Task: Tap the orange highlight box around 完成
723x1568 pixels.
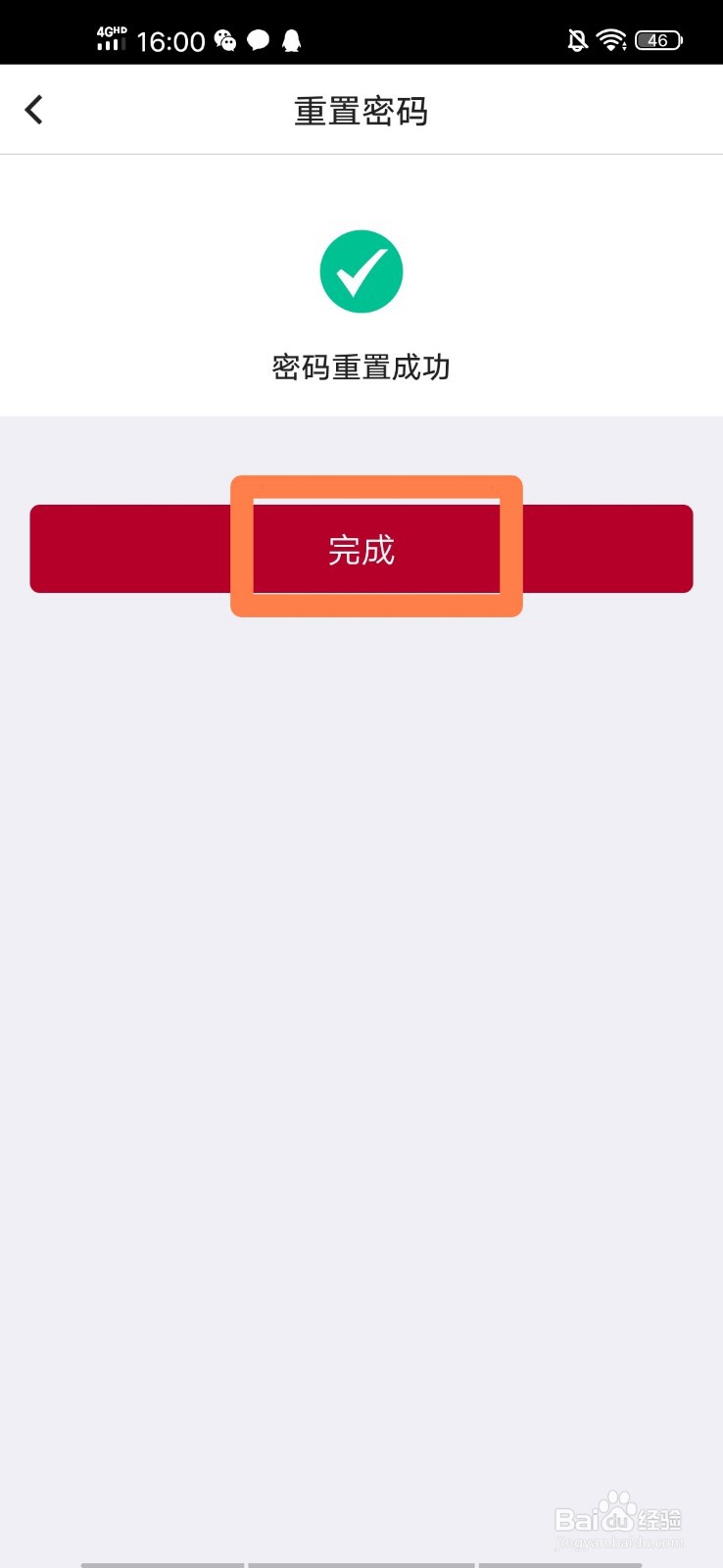Action: click(376, 485)
